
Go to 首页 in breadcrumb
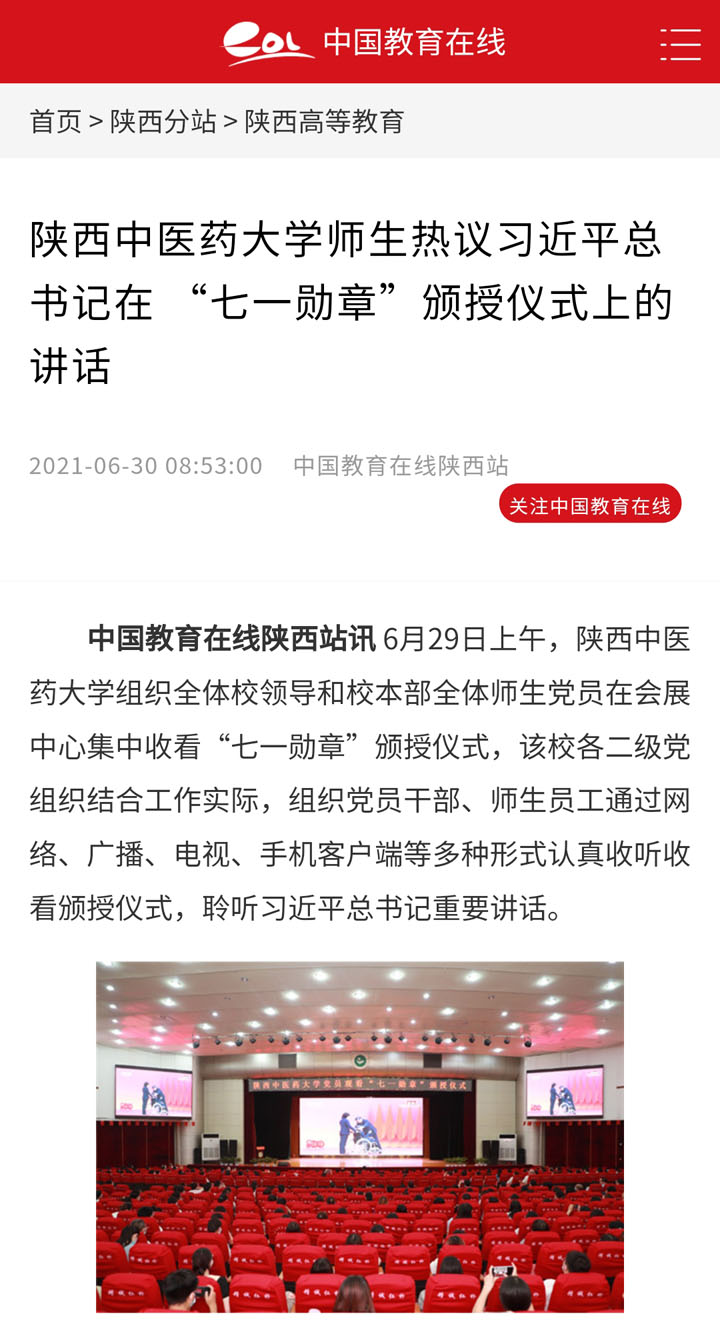tap(55, 121)
